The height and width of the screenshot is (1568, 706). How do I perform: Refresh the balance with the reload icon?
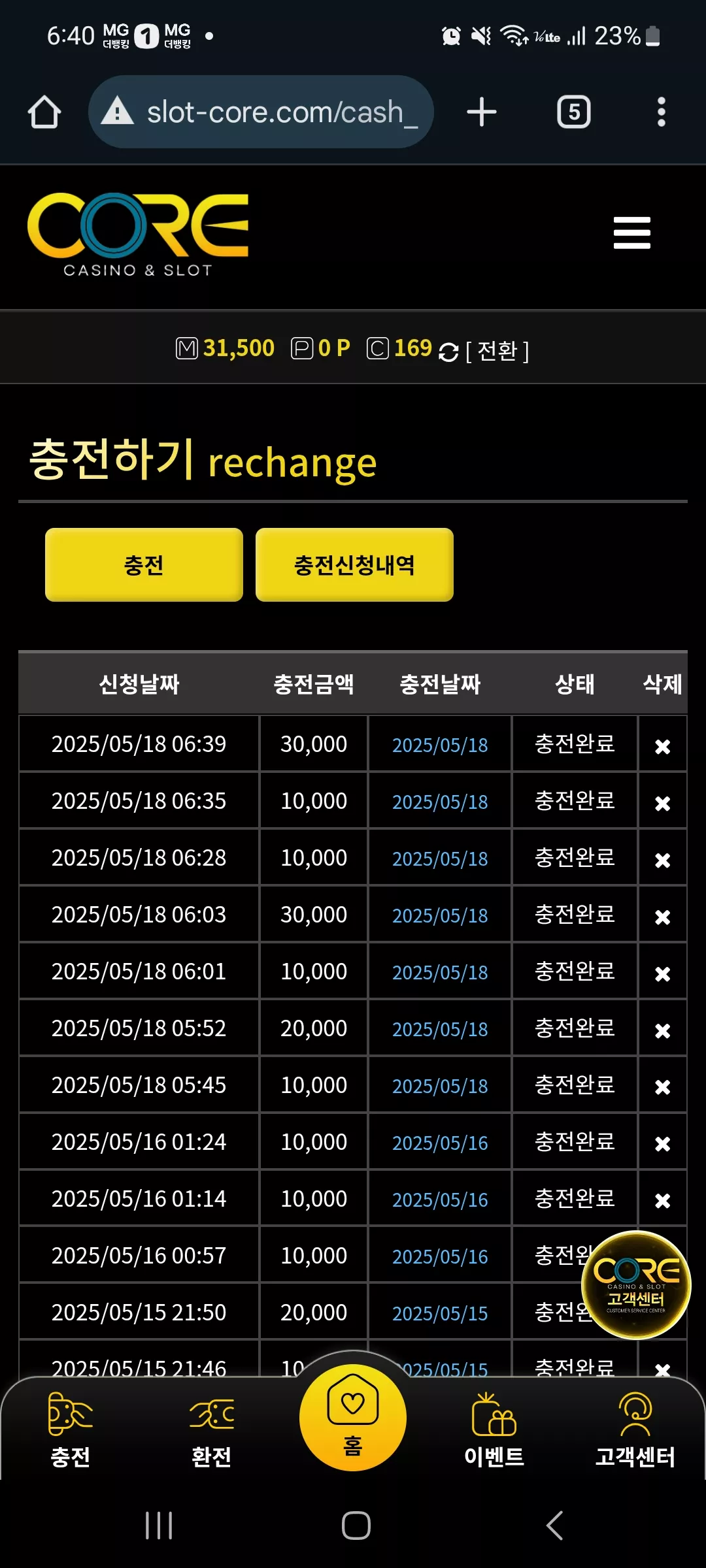pyautogui.click(x=448, y=351)
